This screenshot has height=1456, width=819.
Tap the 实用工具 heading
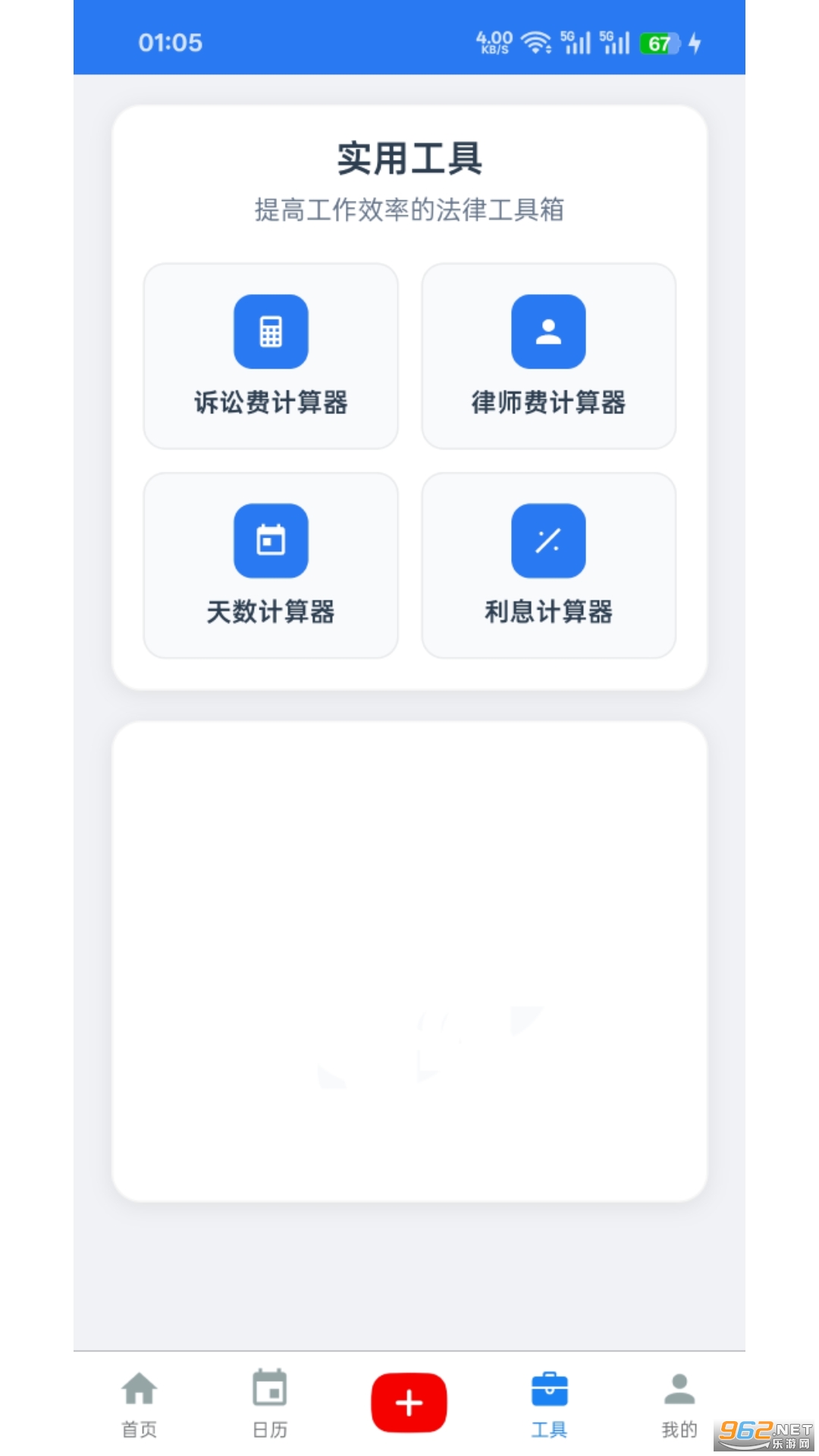point(409,159)
